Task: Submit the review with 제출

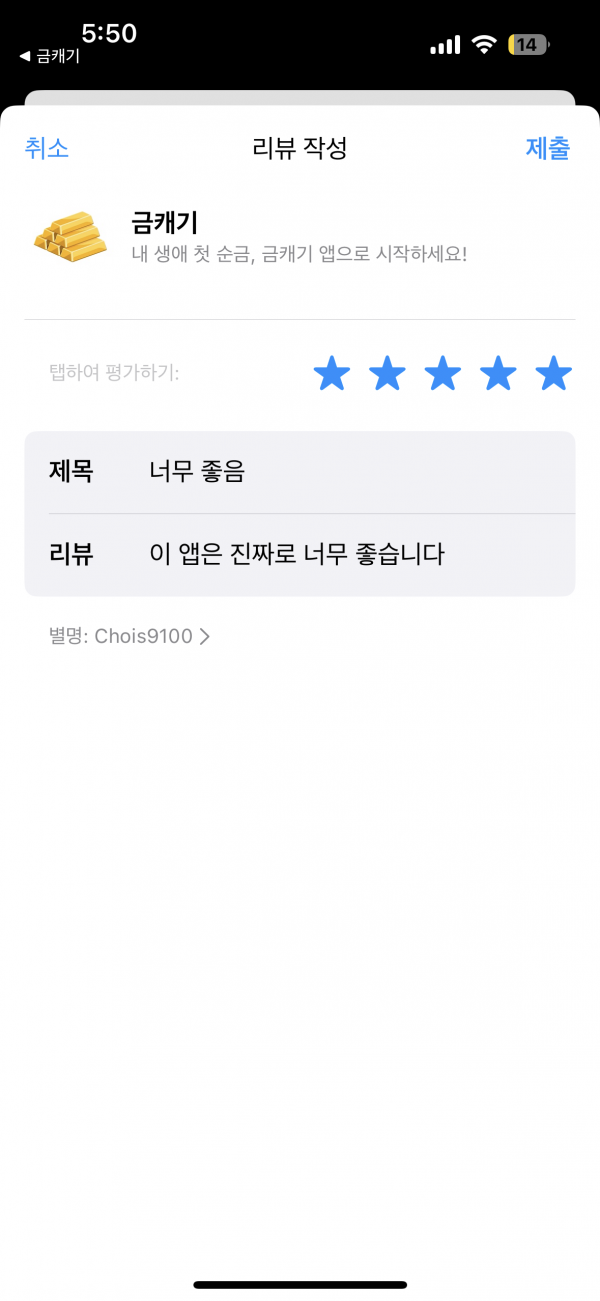Action: click(548, 149)
